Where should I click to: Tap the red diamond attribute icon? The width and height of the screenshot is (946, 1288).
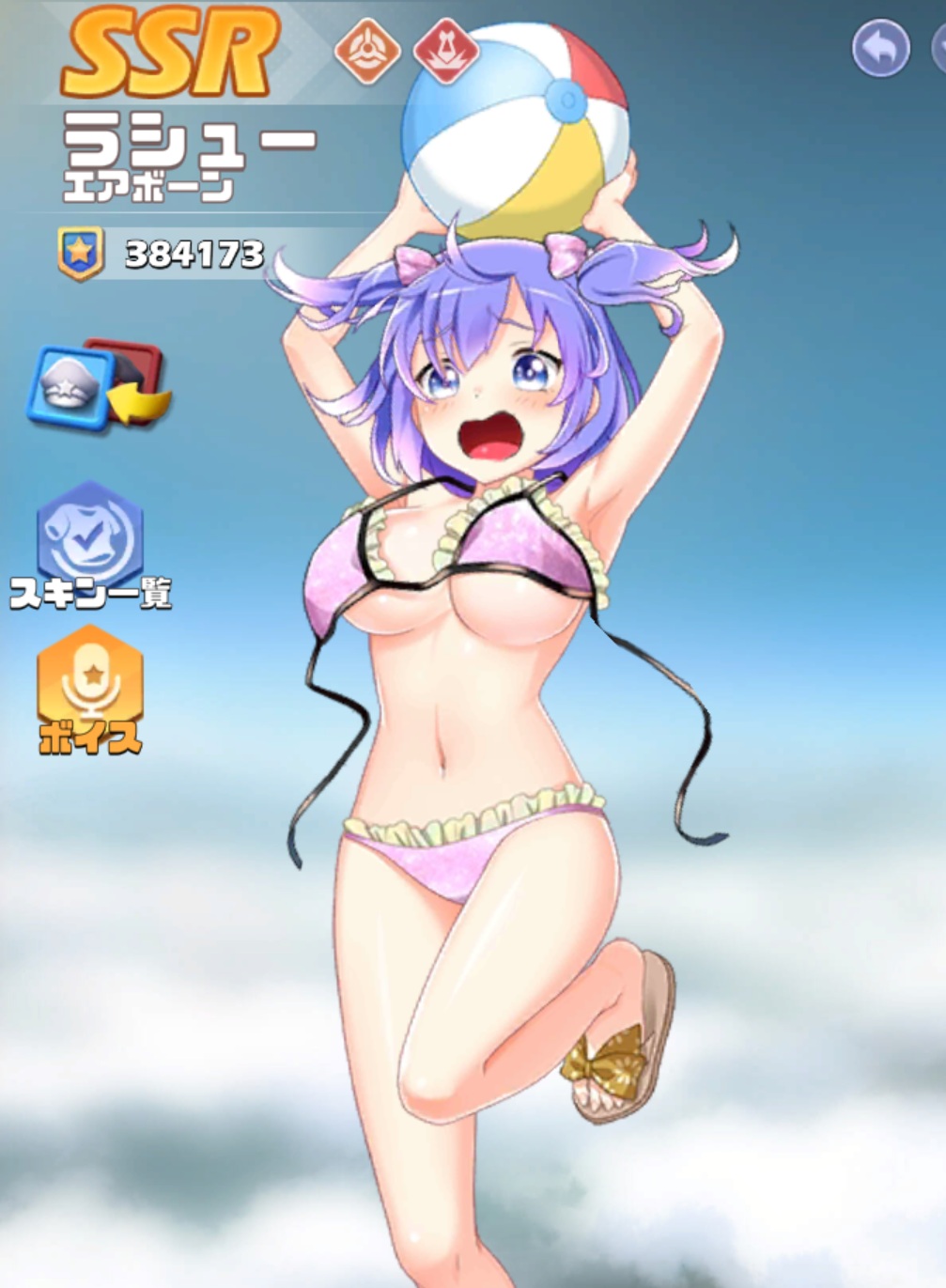coord(445,50)
